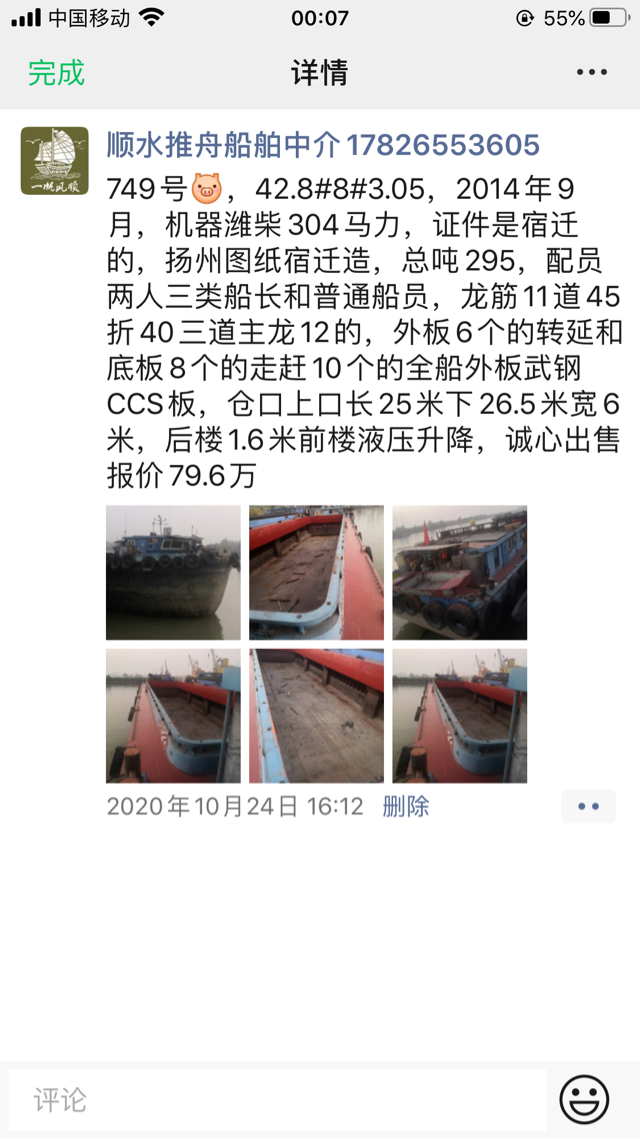View first photo of the ship bow

tap(173, 572)
